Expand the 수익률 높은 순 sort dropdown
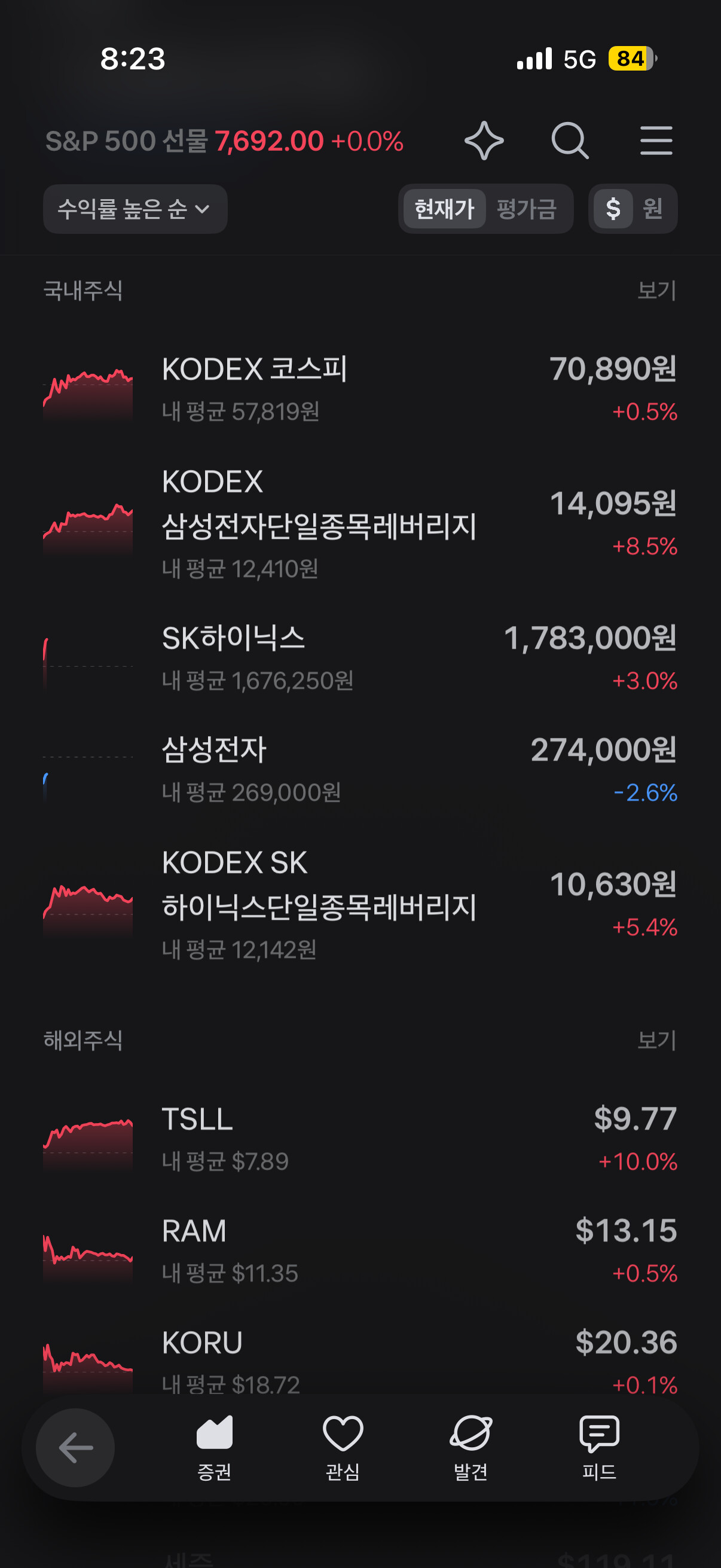Screen dimensions: 721x1568 coord(135,209)
